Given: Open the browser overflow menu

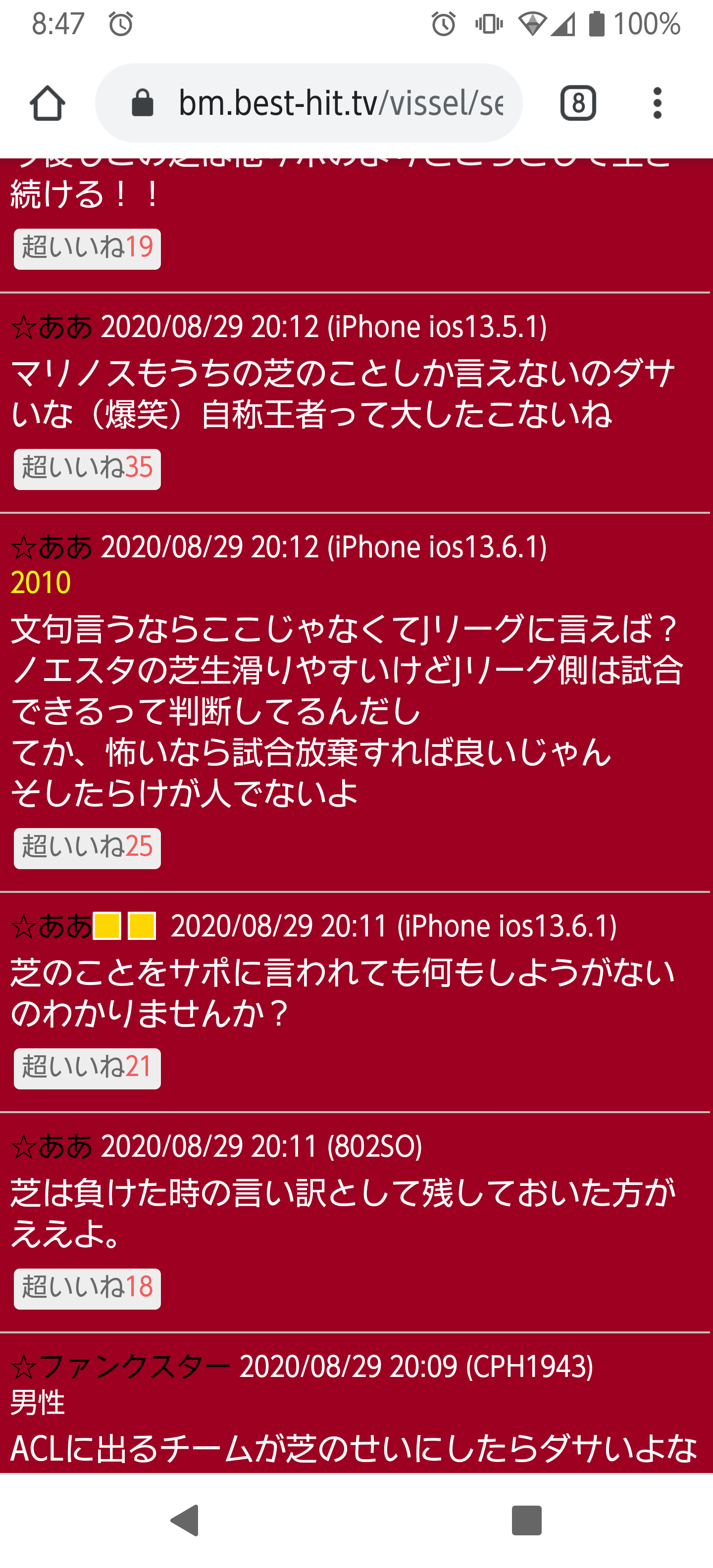Looking at the screenshot, I should pyautogui.click(x=657, y=103).
